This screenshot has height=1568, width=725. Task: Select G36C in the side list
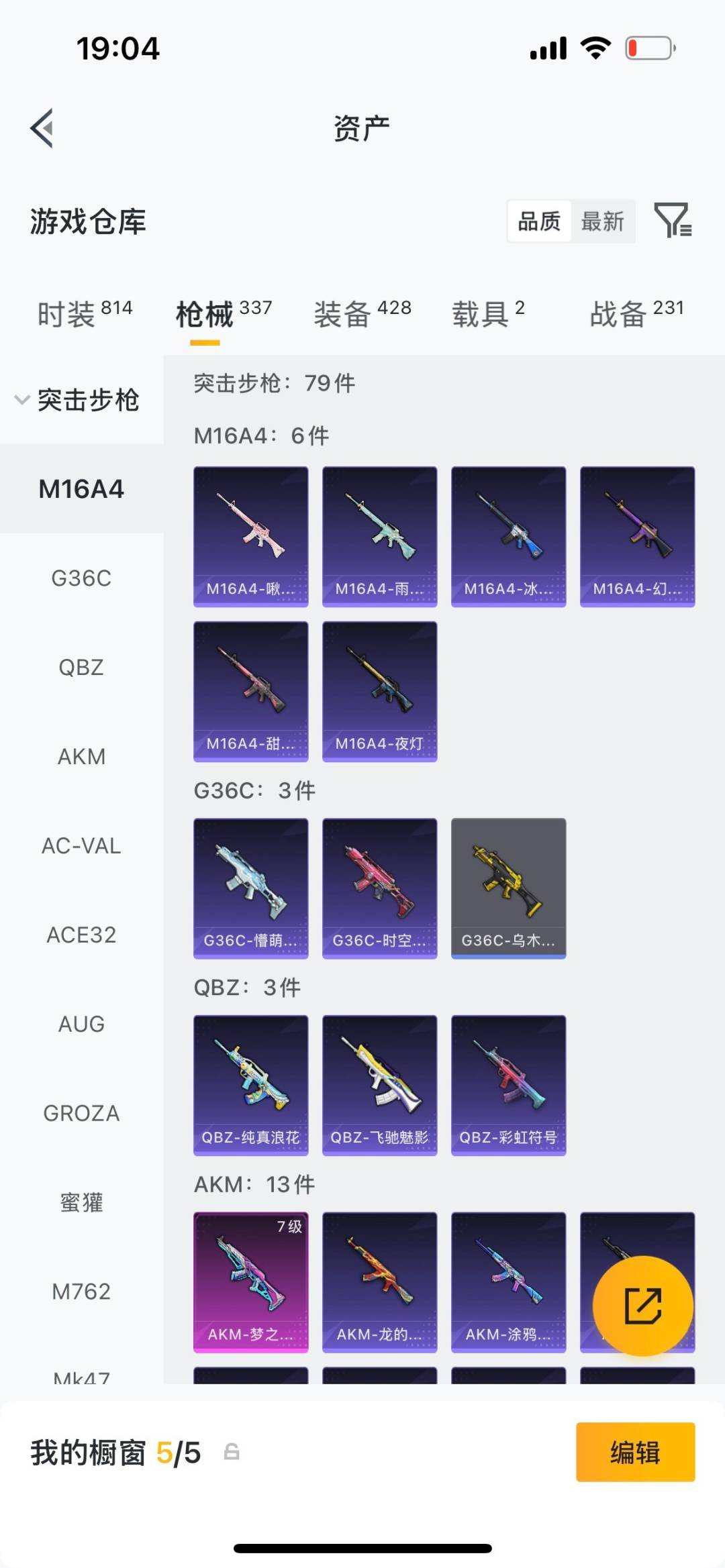[x=82, y=578]
